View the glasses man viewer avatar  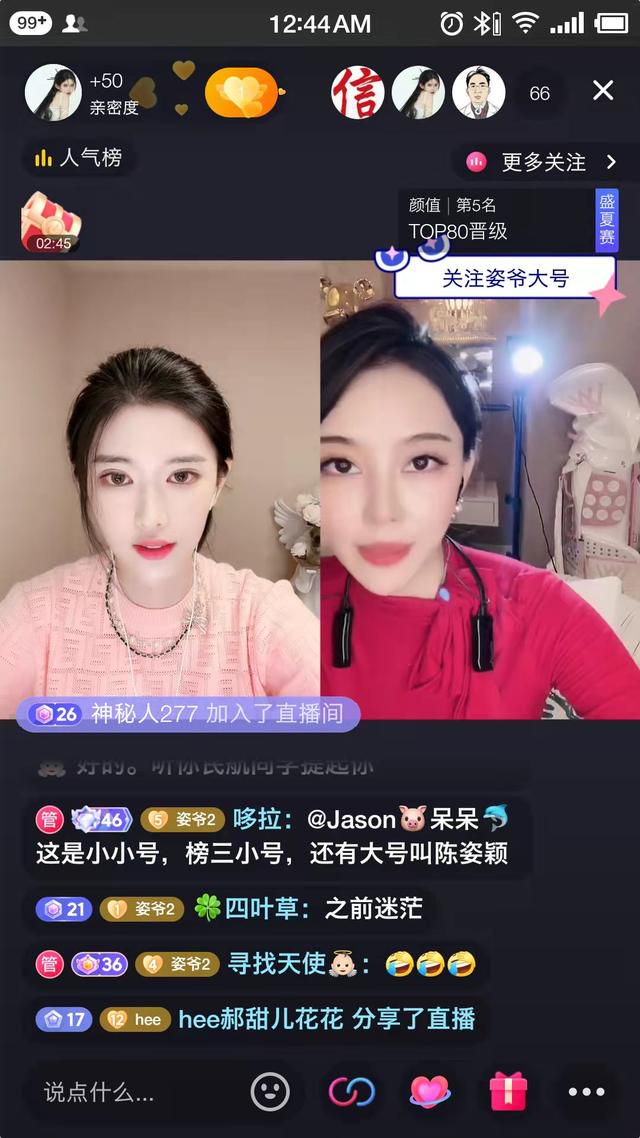coord(478,93)
